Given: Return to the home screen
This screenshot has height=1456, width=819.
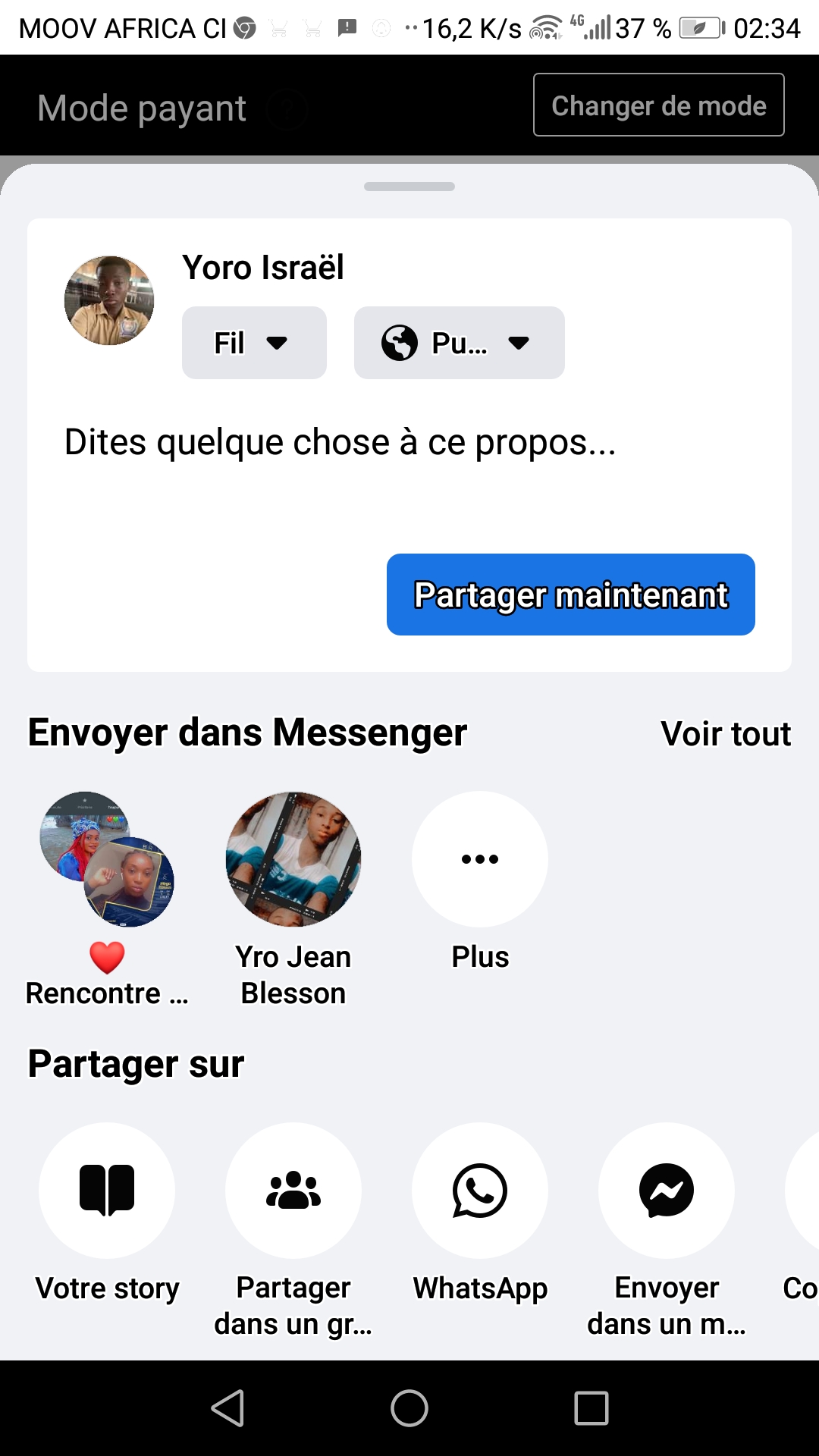Looking at the screenshot, I should (x=409, y=1408).
